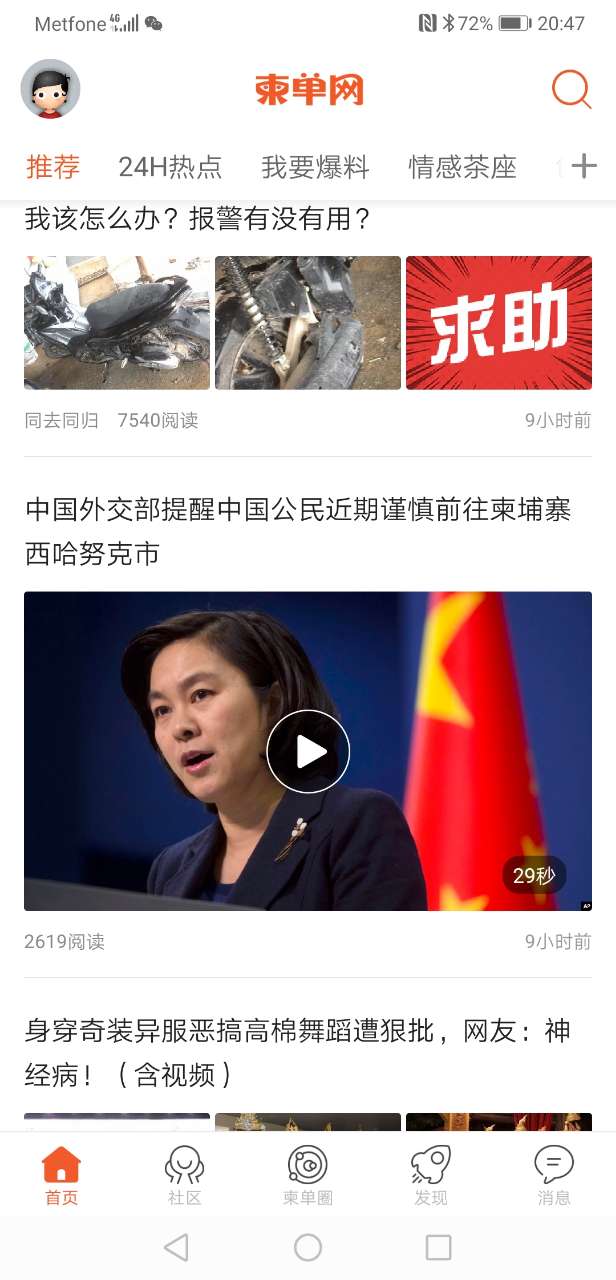Open the 推荐 tab
616x1280 pixels.
[53, 167]
